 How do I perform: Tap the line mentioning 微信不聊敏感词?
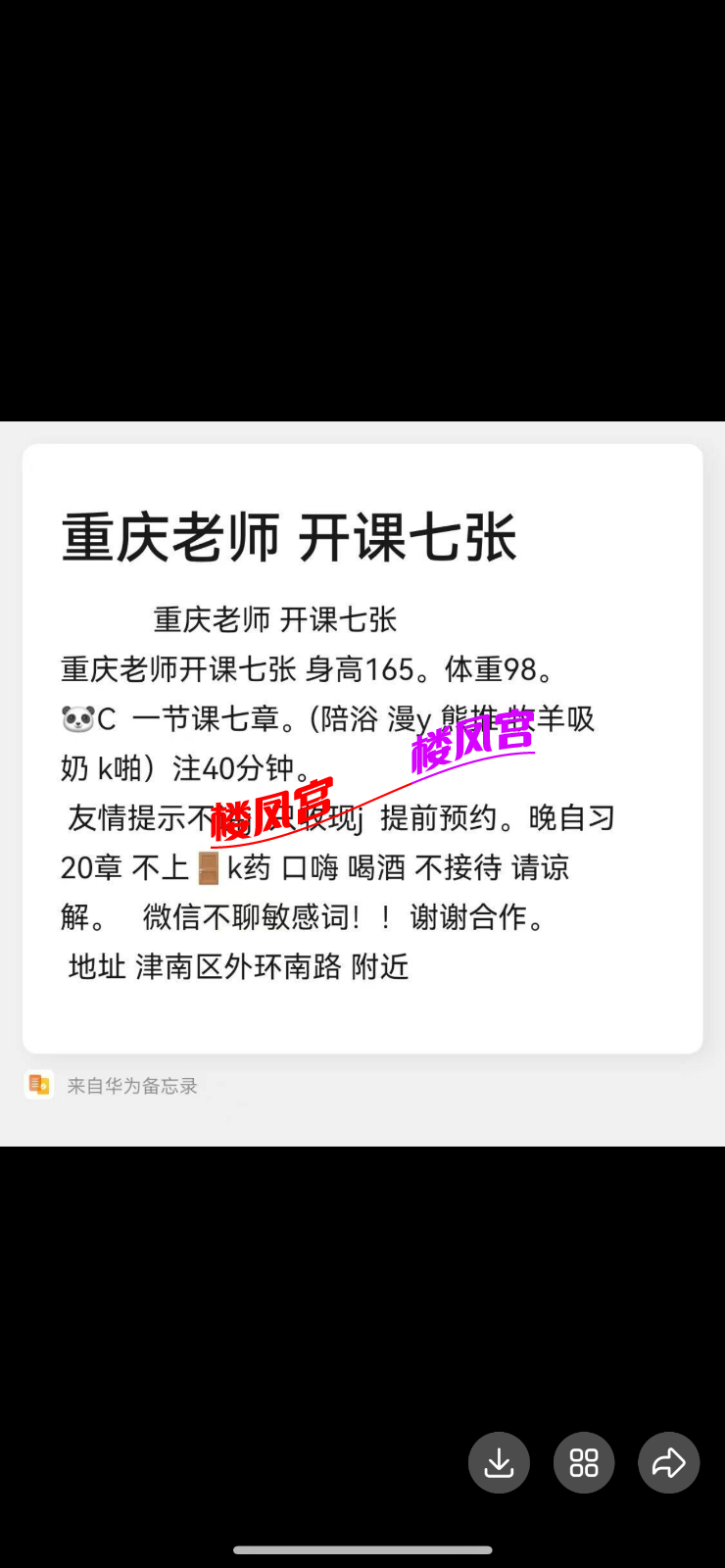pyautogui.click(x=314, y=917)
